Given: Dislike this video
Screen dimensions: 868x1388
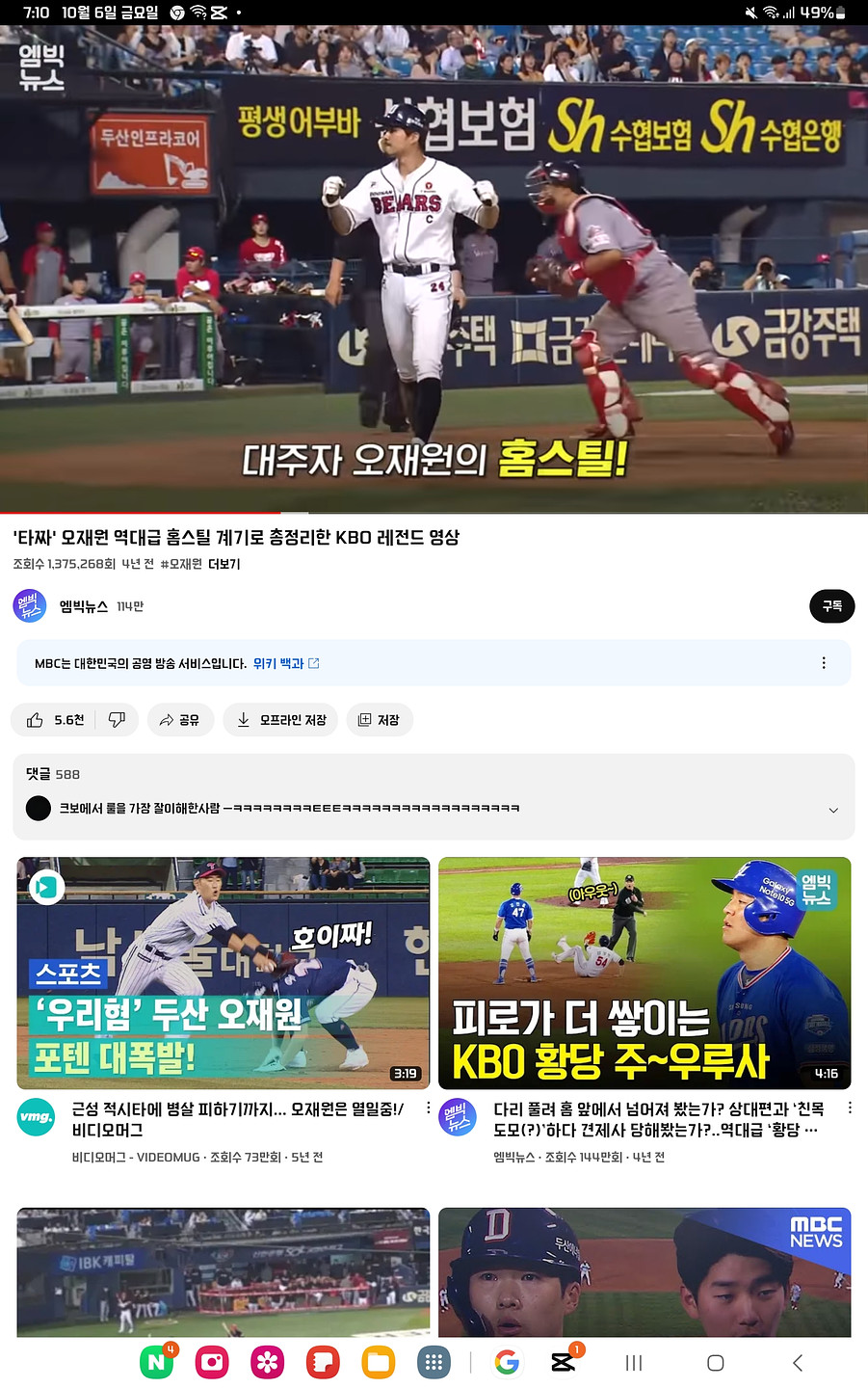Looking at the screenshot, I should pyautogui.click(x=117, y=720).
